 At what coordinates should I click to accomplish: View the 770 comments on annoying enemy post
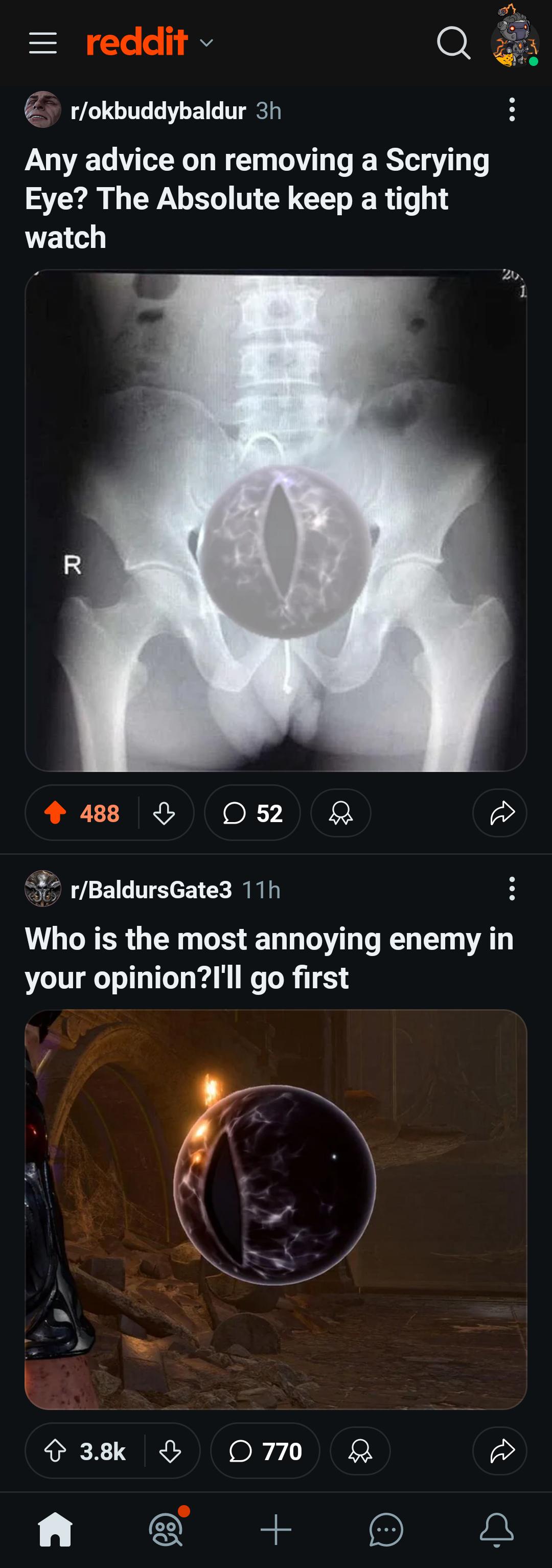[x=265, y=1451]
